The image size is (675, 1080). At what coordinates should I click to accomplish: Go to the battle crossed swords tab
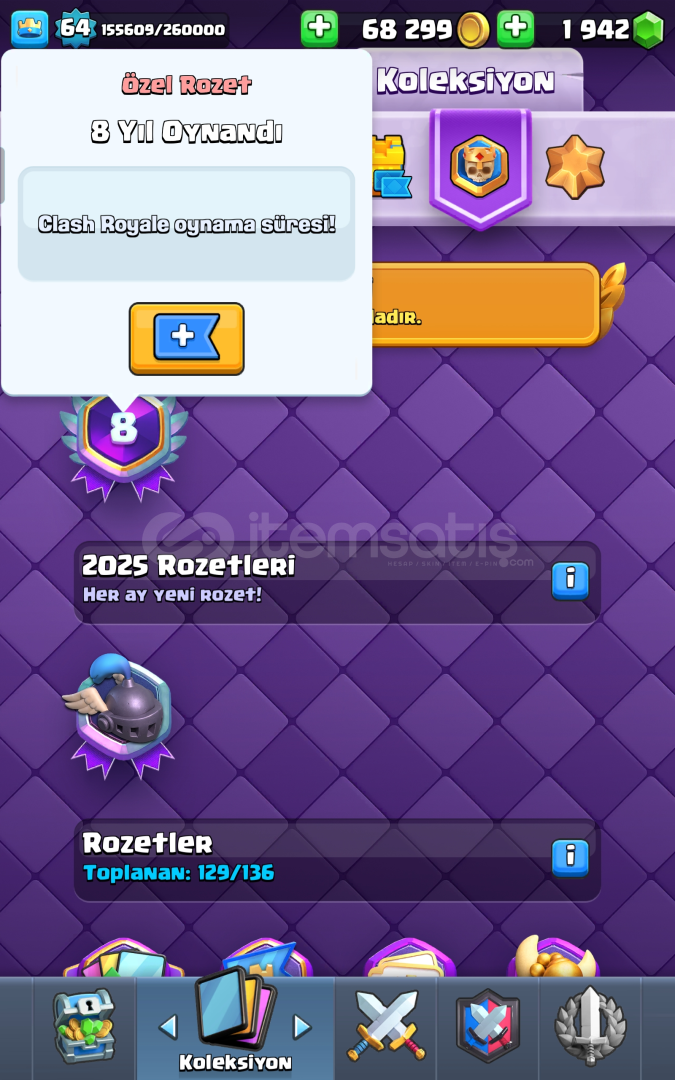(x=386, y=1026)
